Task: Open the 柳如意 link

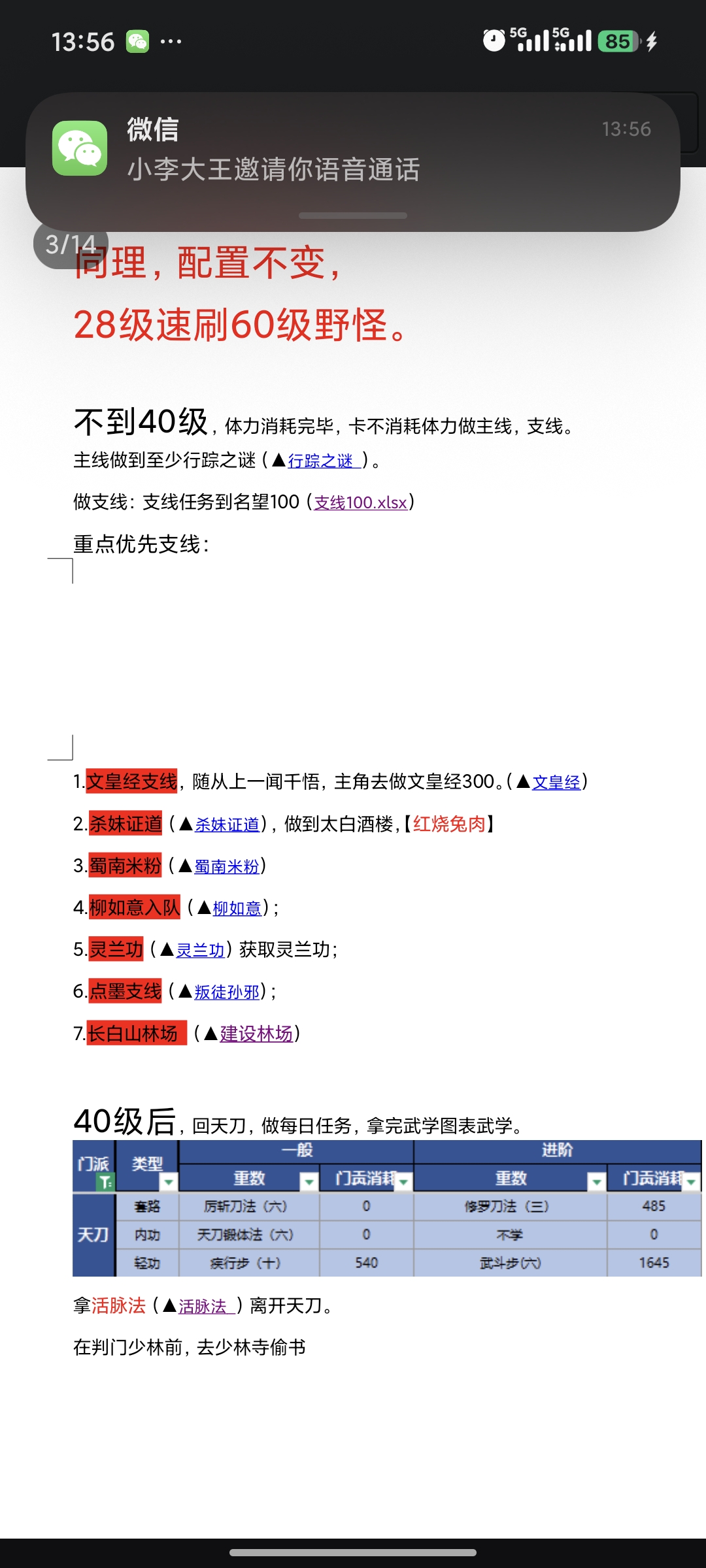Action: coord(237,908)
